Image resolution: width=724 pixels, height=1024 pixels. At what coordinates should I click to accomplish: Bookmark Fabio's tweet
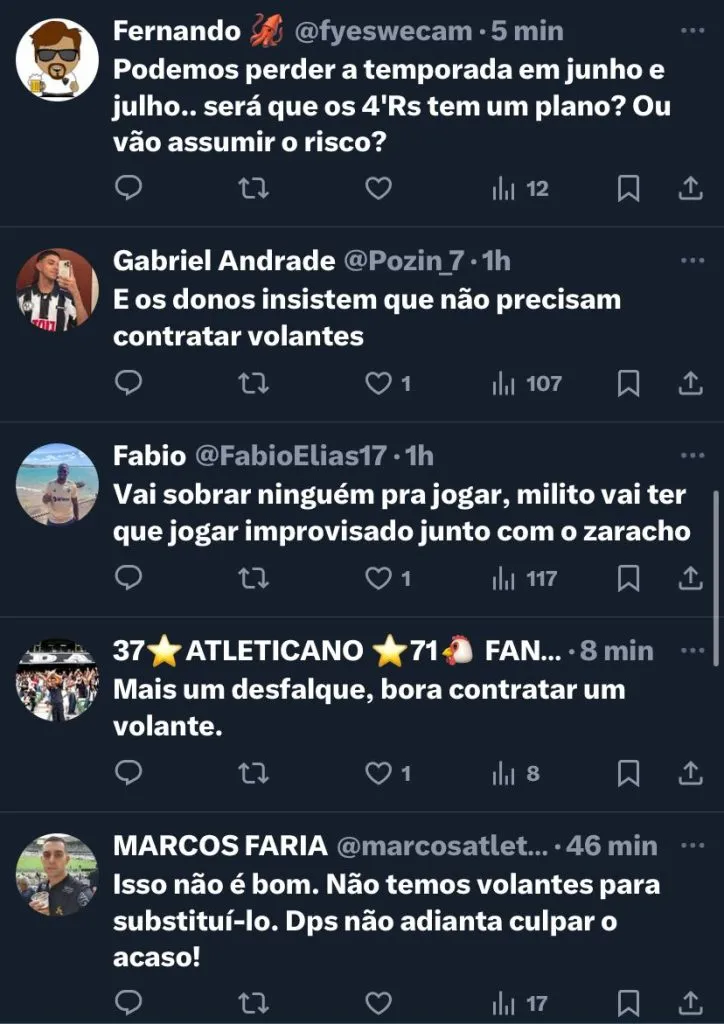tap(628, 578)
